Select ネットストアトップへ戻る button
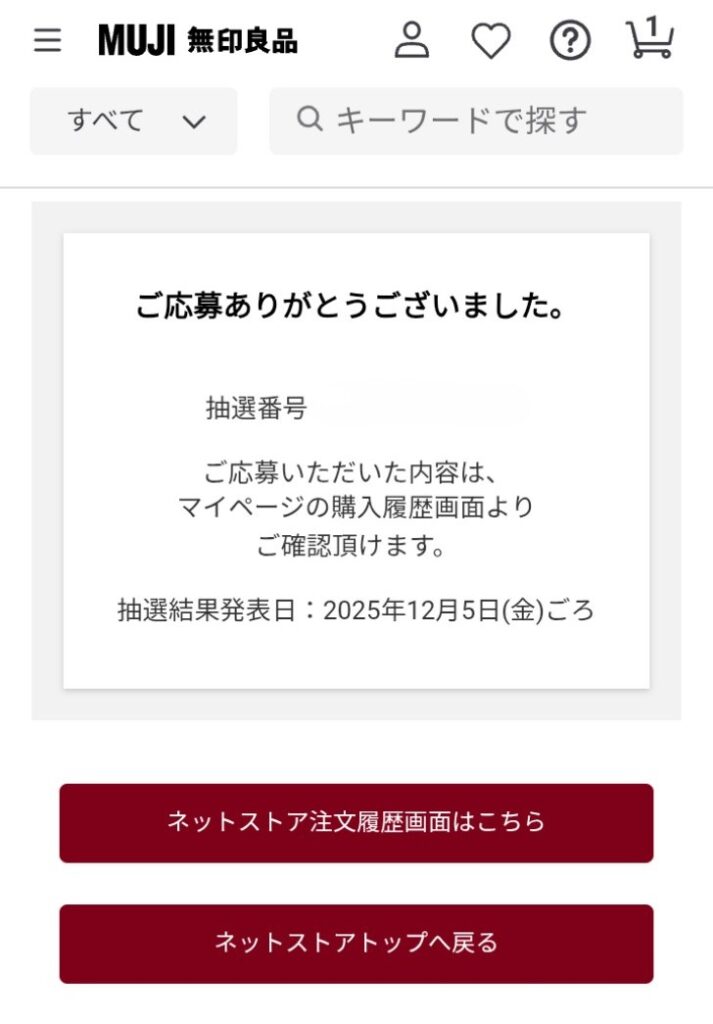Viewport: 713px width, 1024px height. [356, 943]
